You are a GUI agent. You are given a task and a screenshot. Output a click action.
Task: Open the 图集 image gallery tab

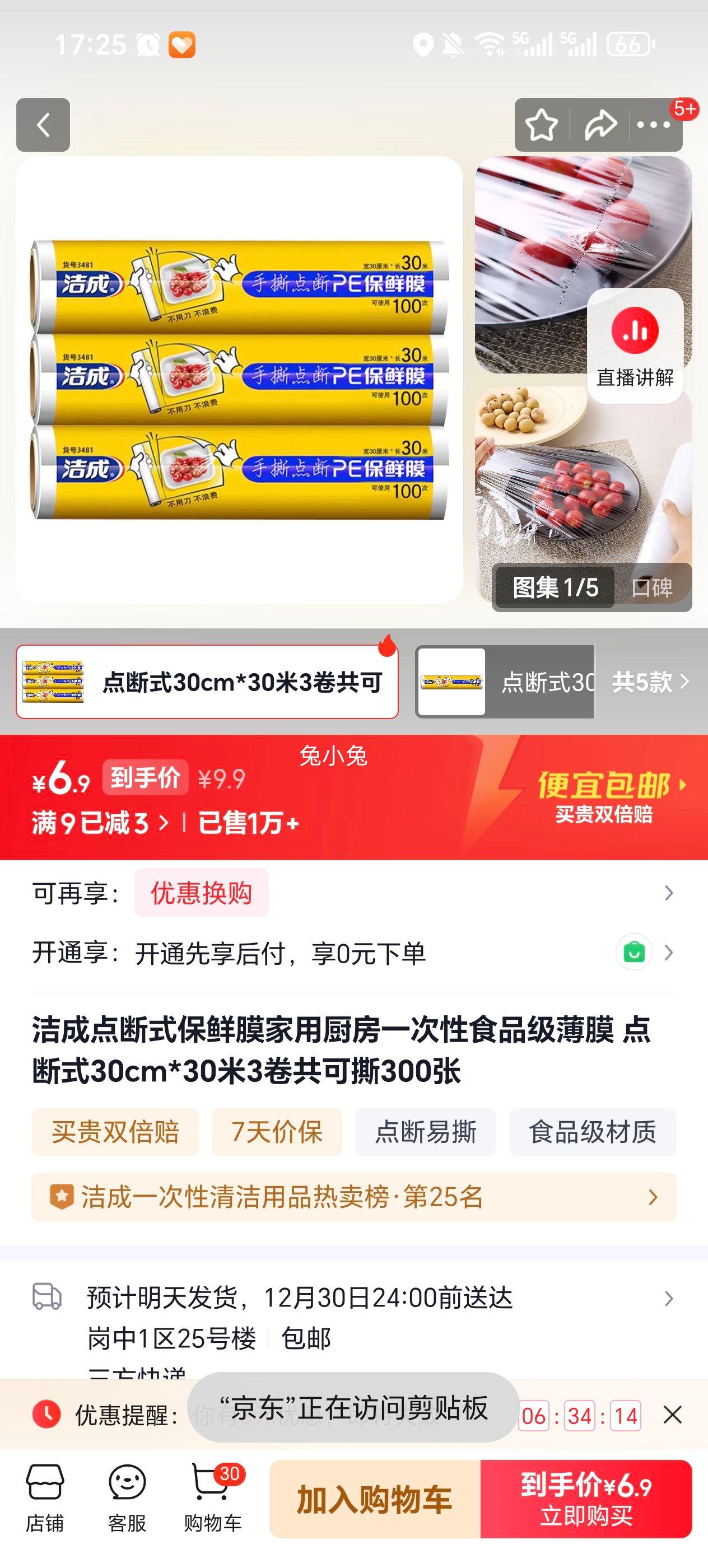pos(554,587)
